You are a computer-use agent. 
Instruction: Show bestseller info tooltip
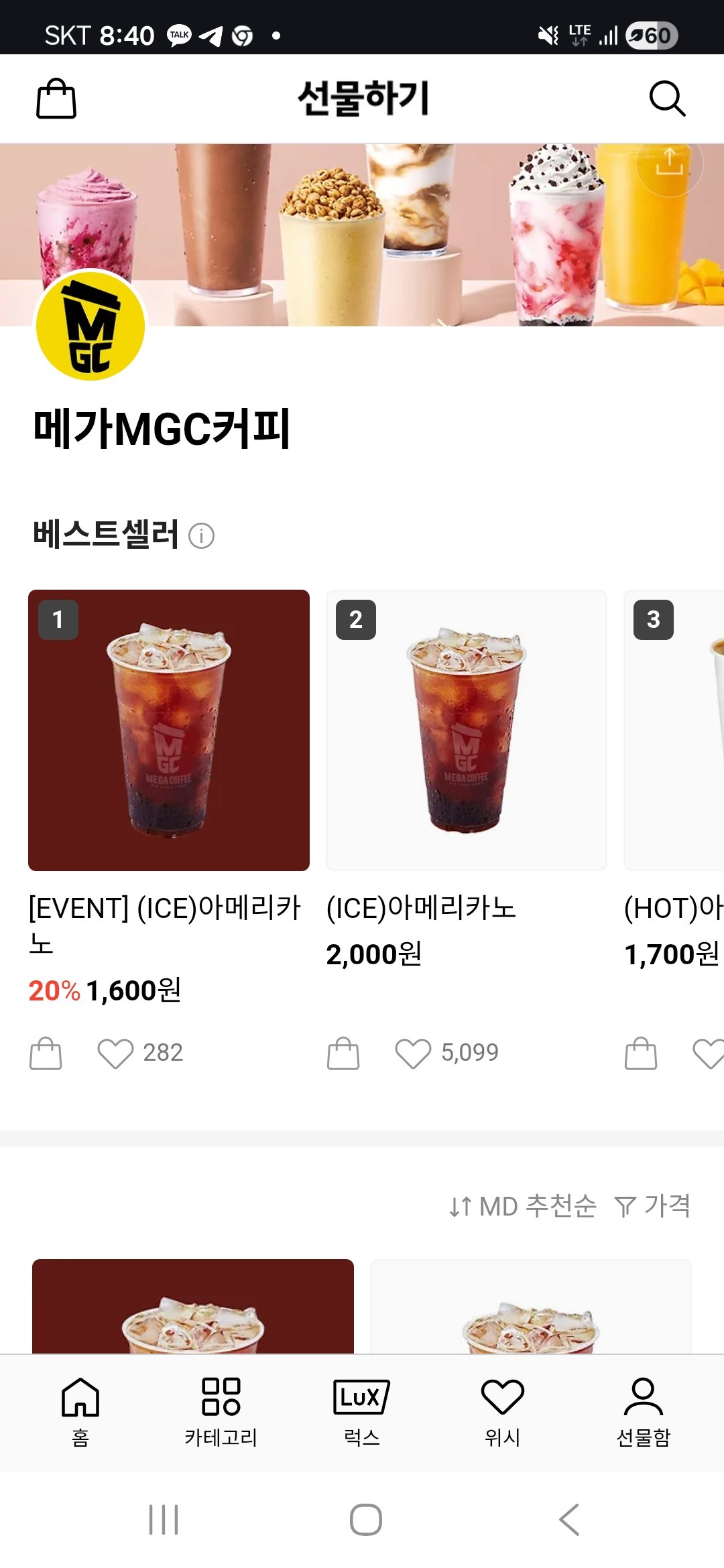coord(201,535)
